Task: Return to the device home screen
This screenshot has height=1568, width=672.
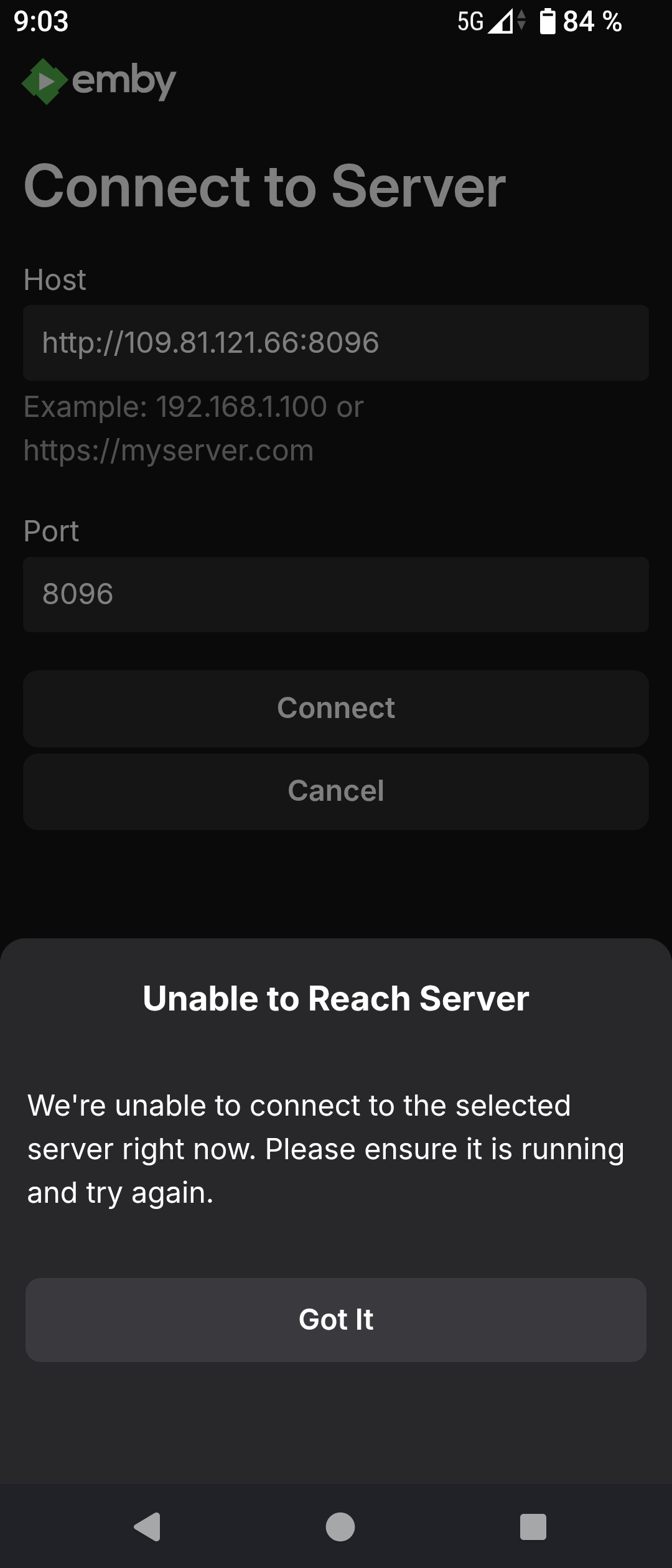Action: 340,1526
